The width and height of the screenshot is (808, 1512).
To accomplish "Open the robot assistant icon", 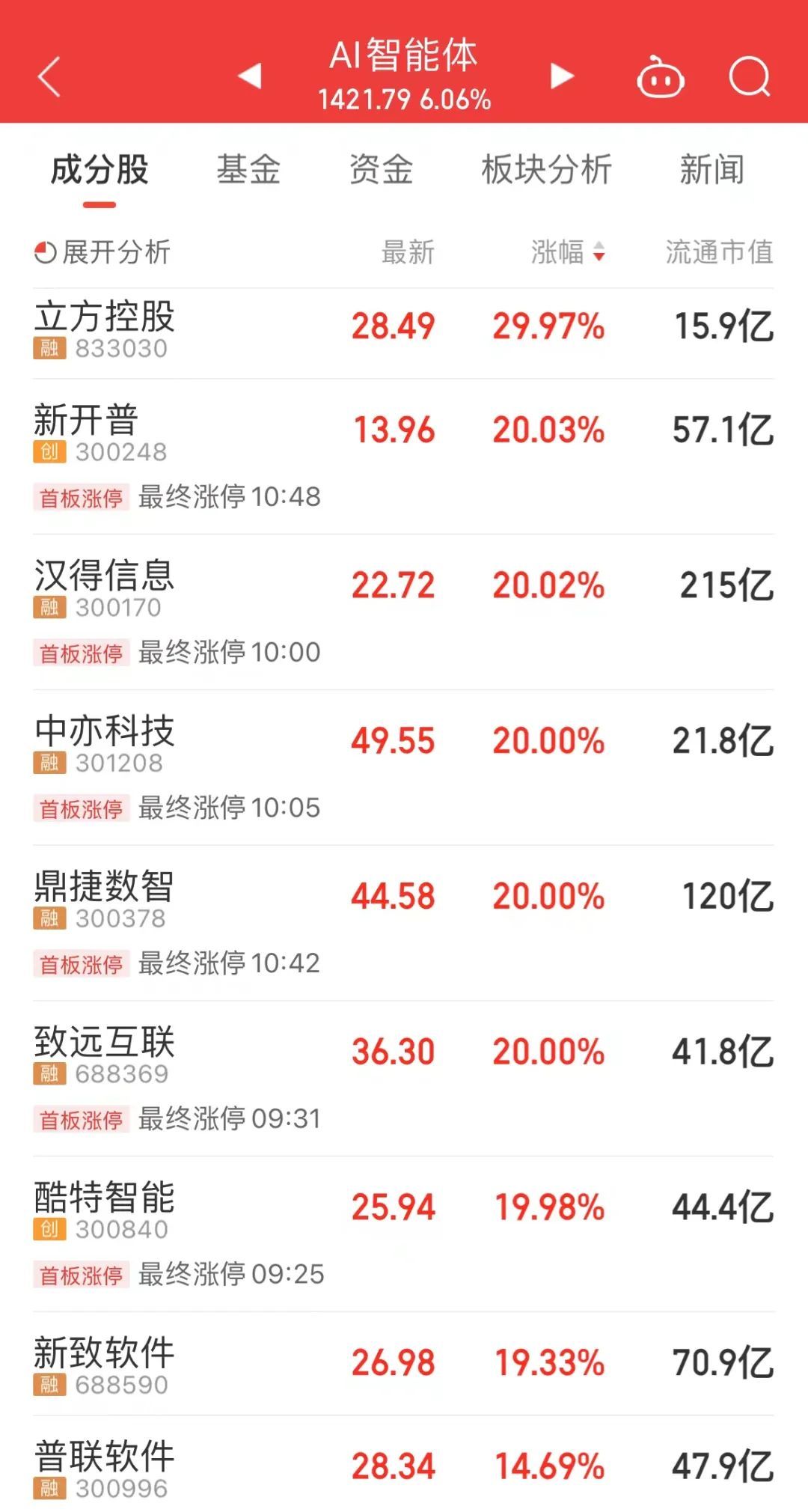I will pos(660,77).
